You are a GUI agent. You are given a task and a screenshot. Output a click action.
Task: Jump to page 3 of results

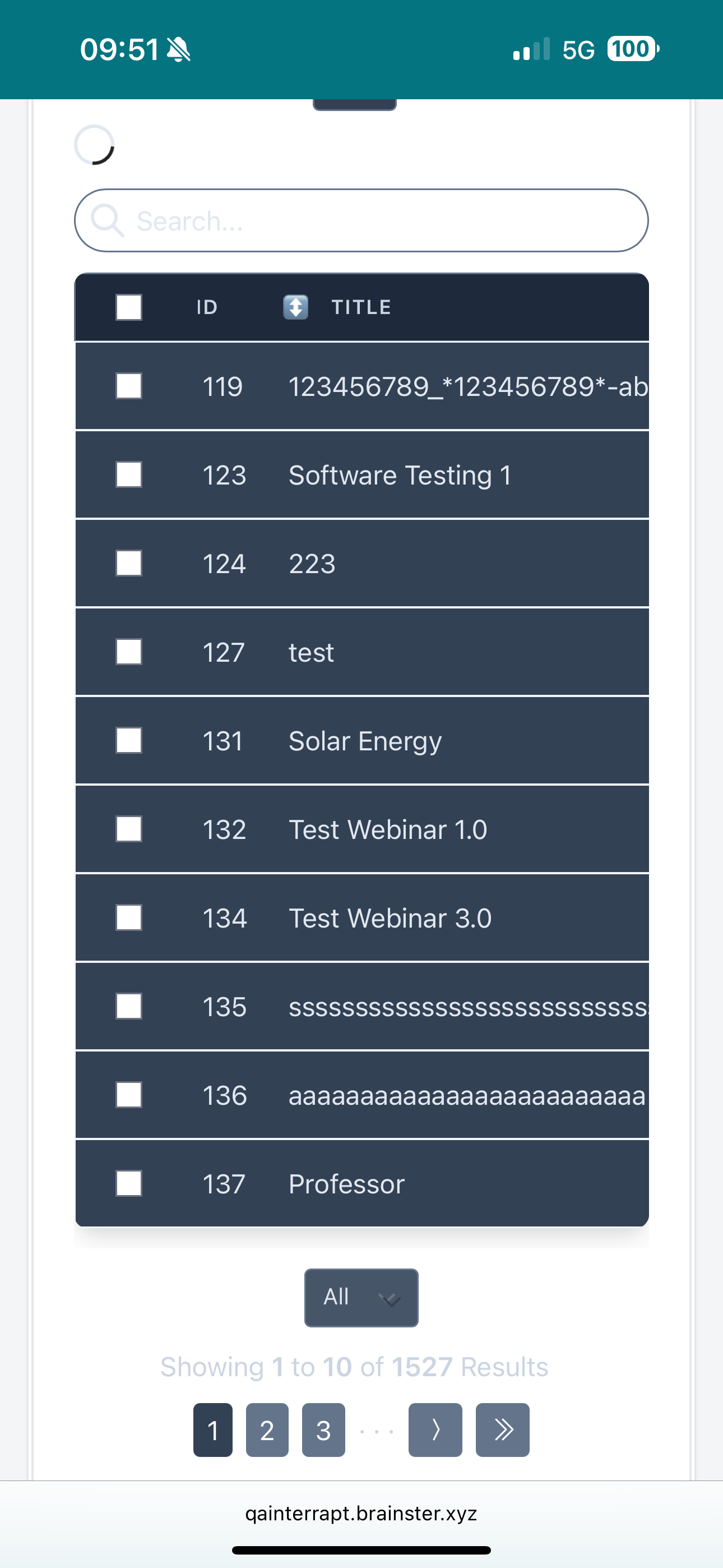(x=323, y=1430)
